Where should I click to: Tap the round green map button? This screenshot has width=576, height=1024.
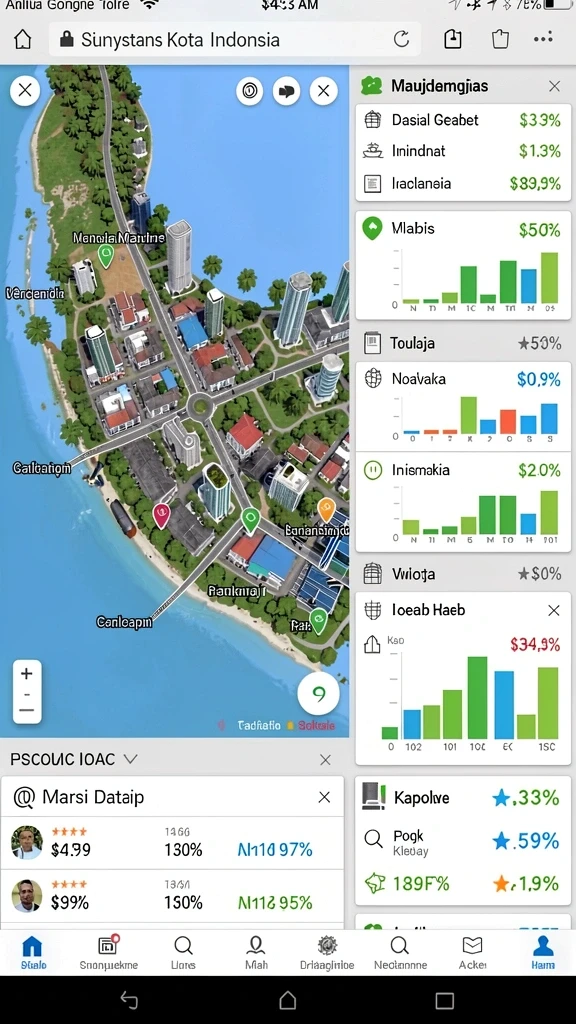(319, 694)
